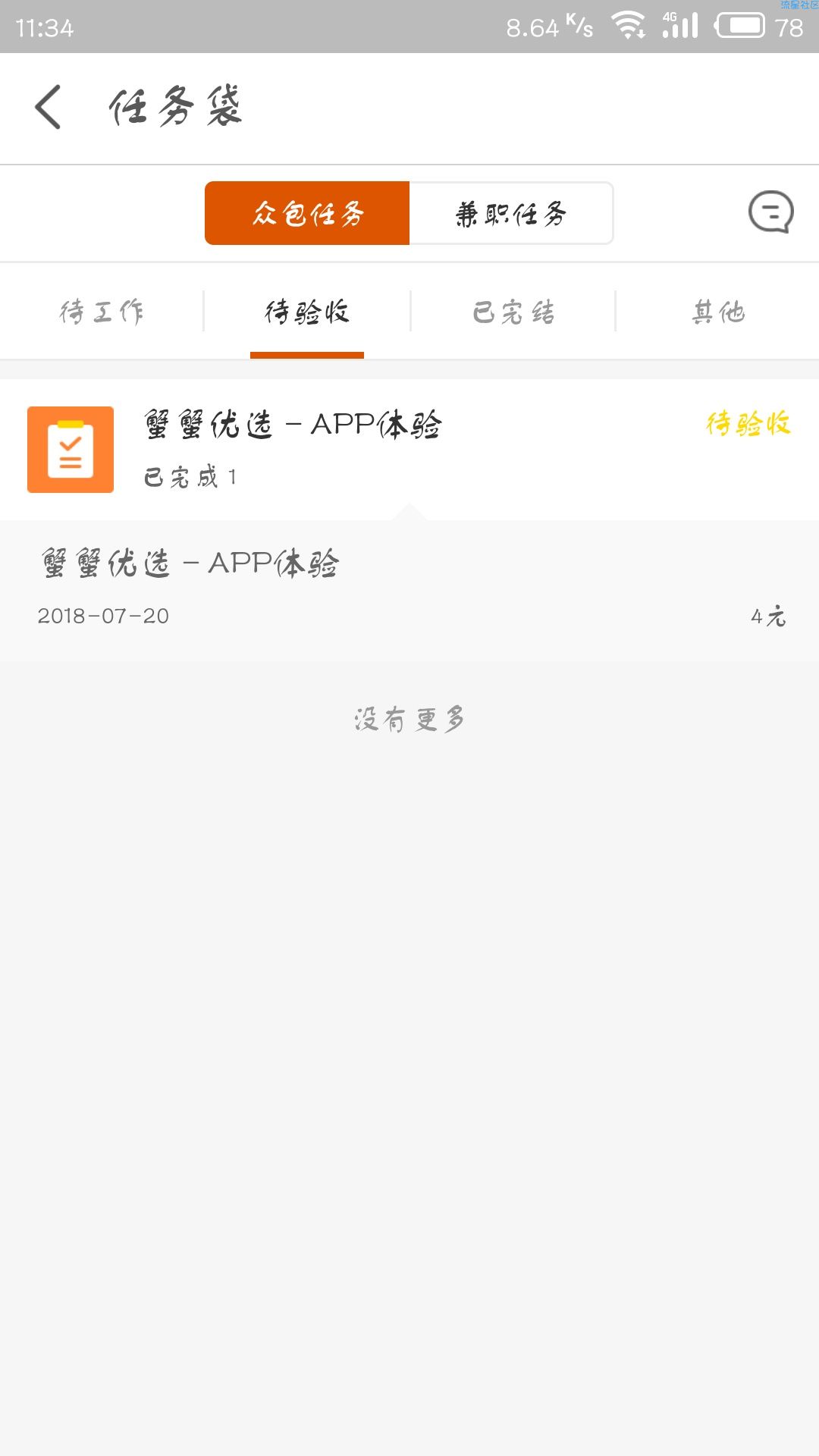The height and width of the screenshot is (1456, 819).
Task: Go back from 任务袋 page
Action: [x=48, y=107]
